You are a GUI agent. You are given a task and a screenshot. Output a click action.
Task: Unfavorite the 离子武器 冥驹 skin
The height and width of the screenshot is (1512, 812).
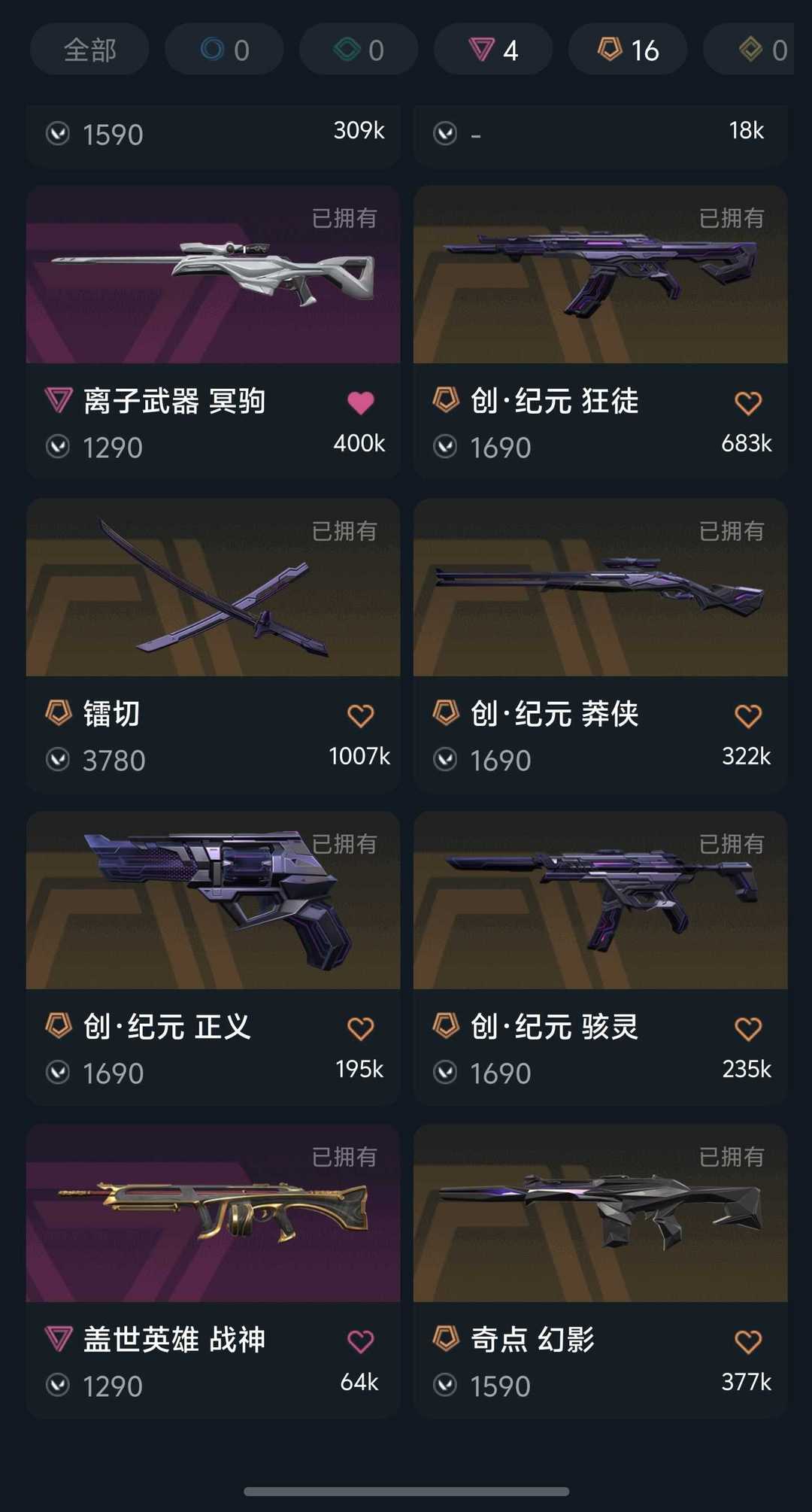pos(361,403)
